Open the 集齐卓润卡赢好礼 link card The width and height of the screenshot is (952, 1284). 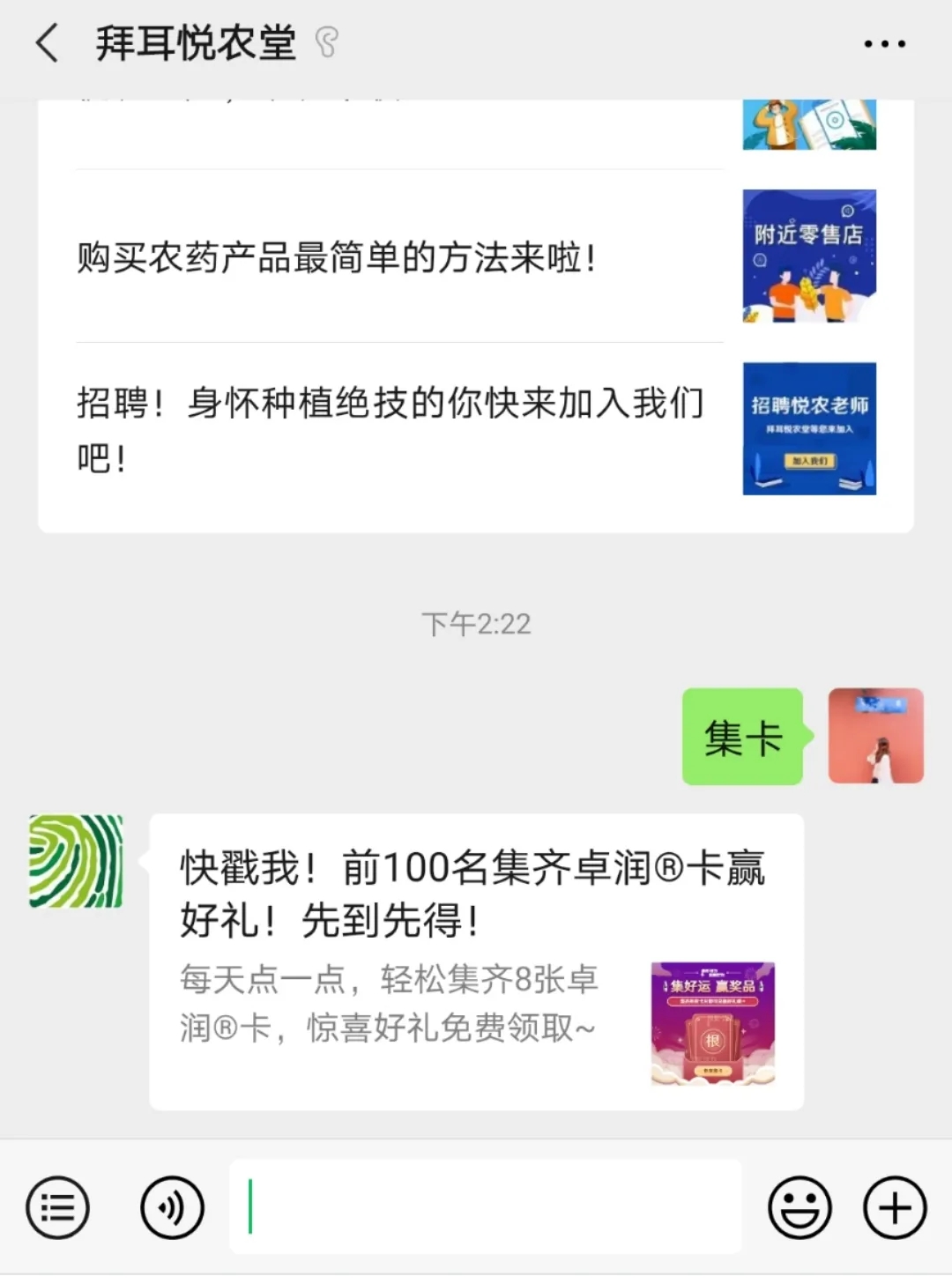[x=476, y=961]
